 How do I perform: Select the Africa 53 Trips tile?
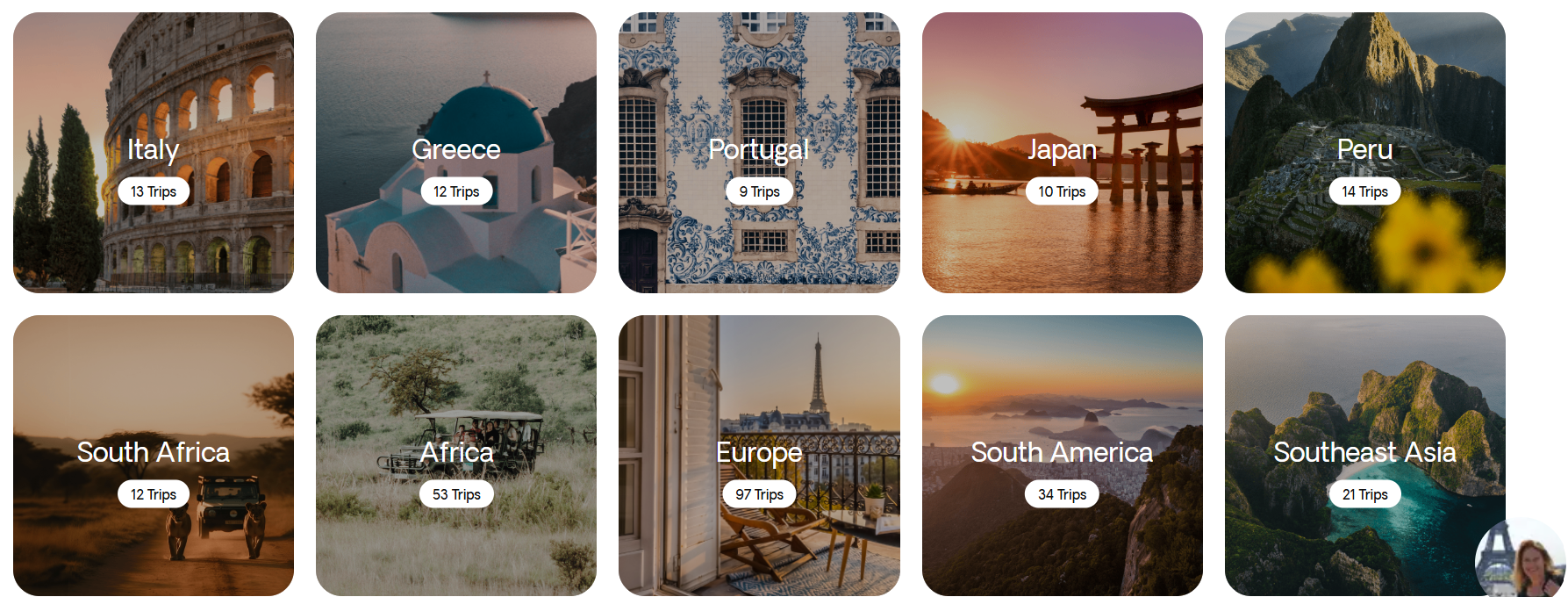pyautogui.click(x=456, y=455)
